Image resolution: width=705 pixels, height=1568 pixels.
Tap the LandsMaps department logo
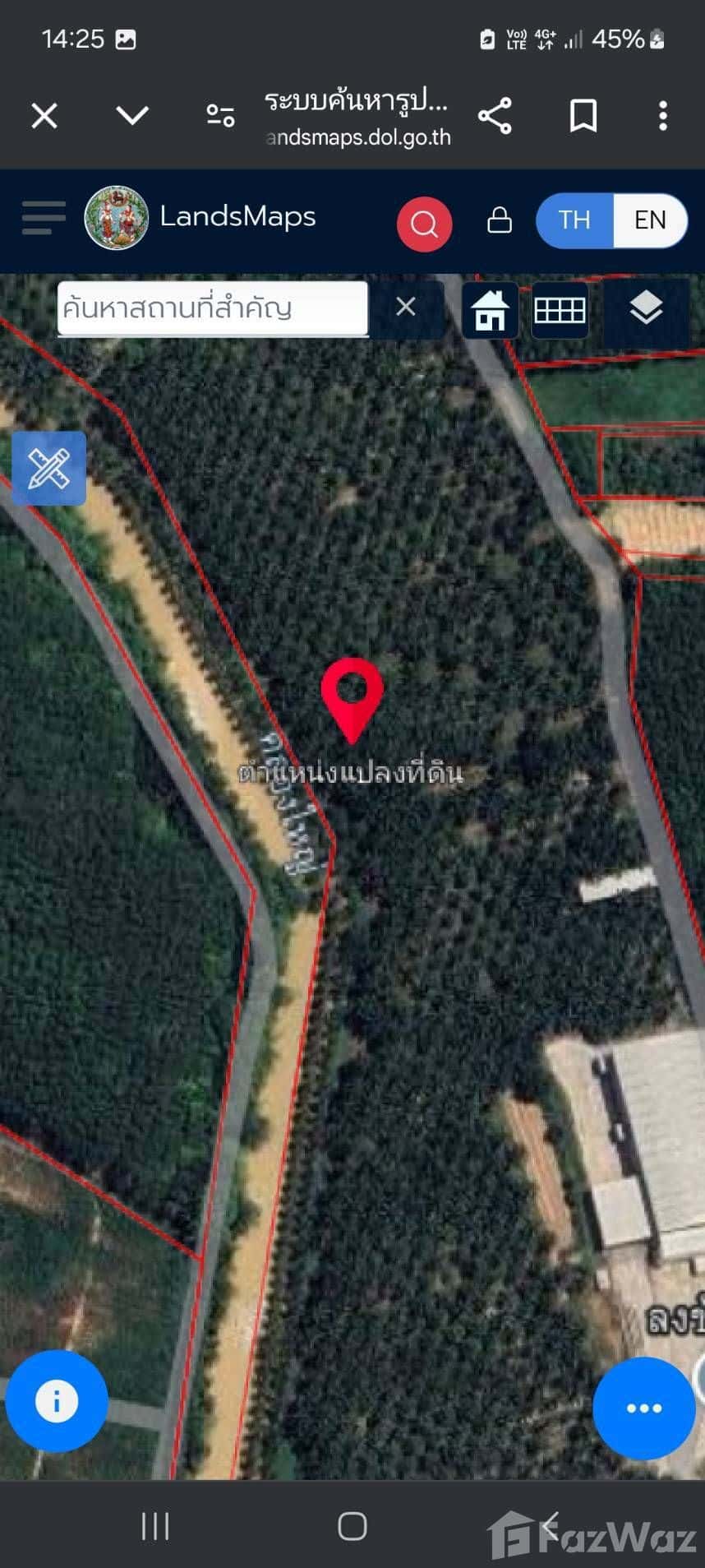pos(116,218)
